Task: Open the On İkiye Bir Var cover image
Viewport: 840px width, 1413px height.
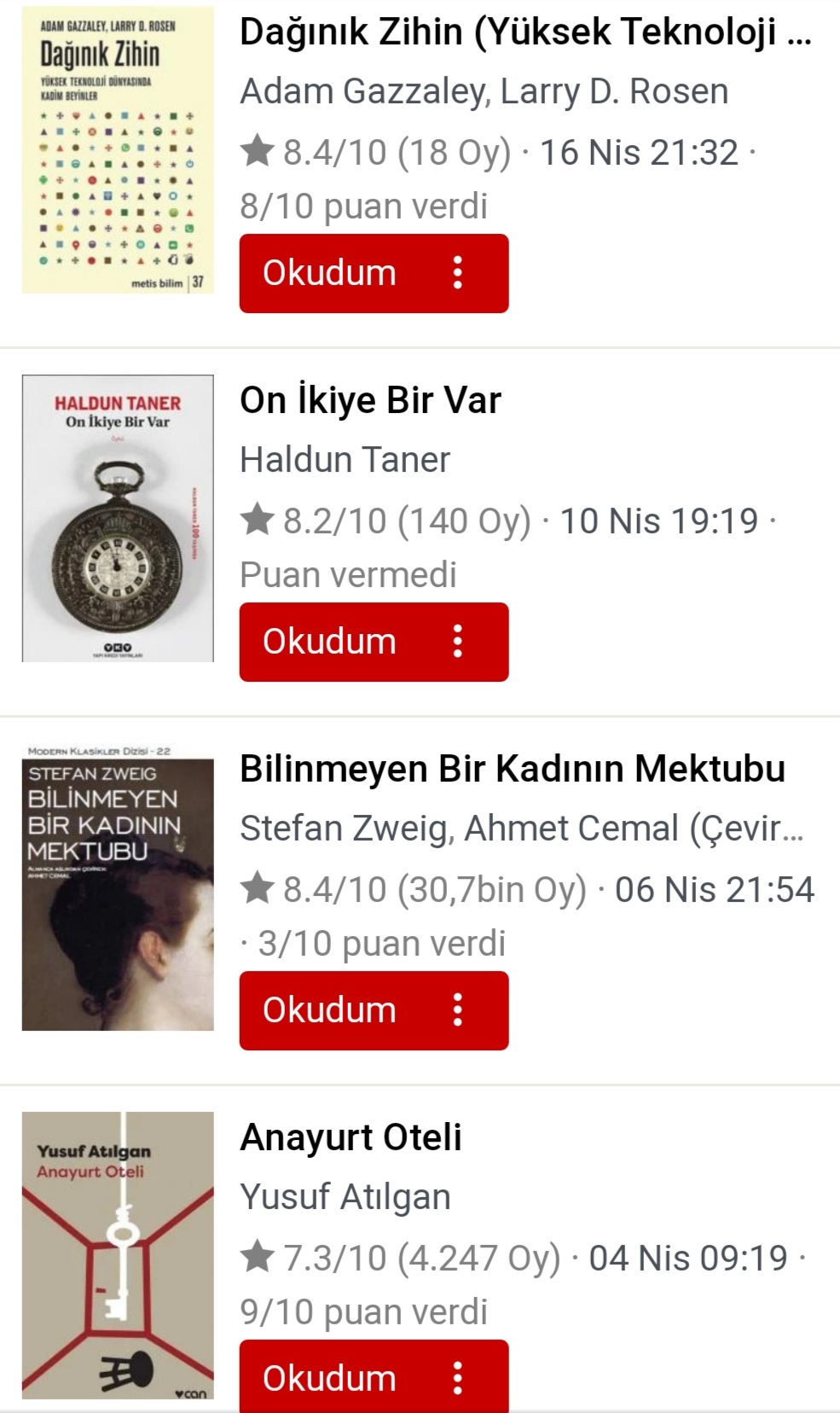Action: click(x=118, y=519)
